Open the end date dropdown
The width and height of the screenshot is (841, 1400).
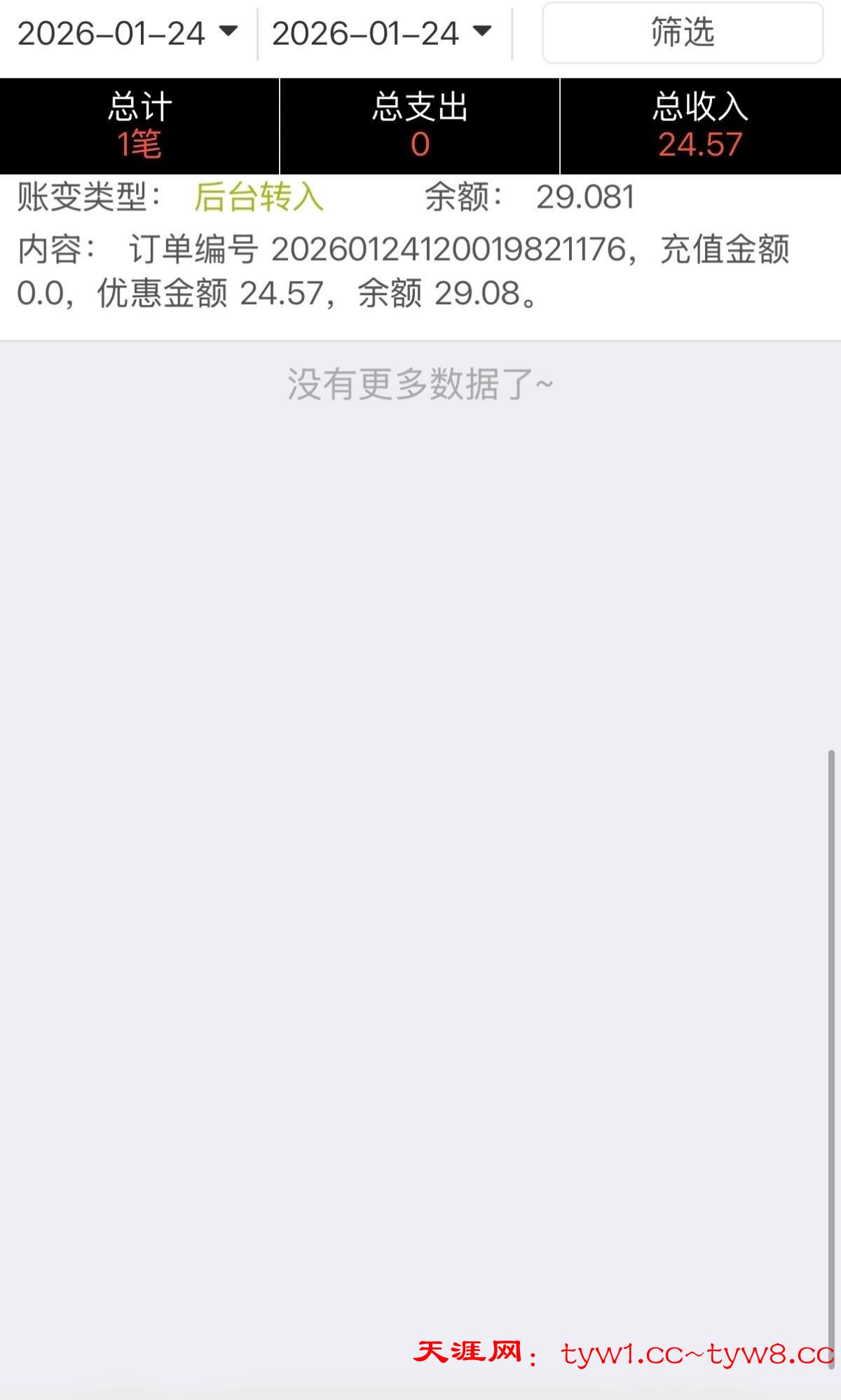click(x=382, y=33)
